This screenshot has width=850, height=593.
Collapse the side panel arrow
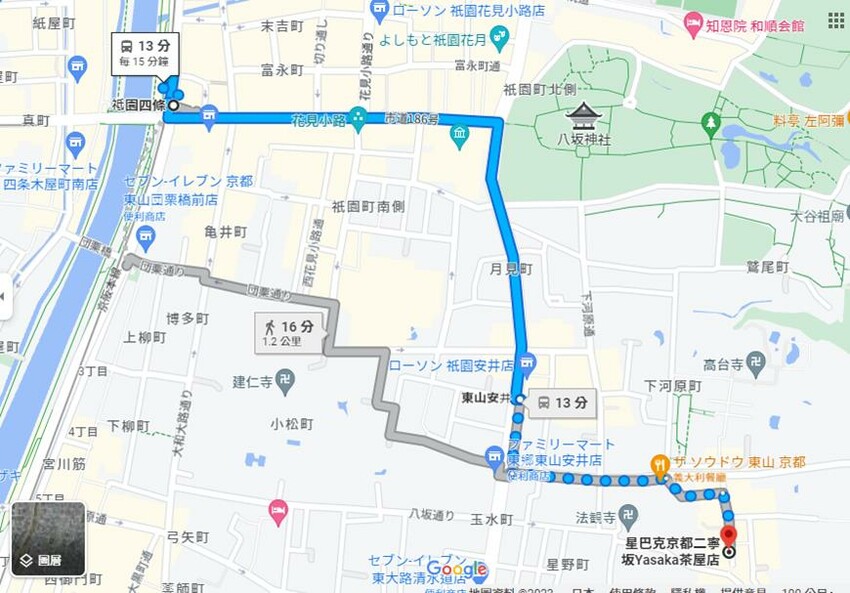(x=4, y=296)
